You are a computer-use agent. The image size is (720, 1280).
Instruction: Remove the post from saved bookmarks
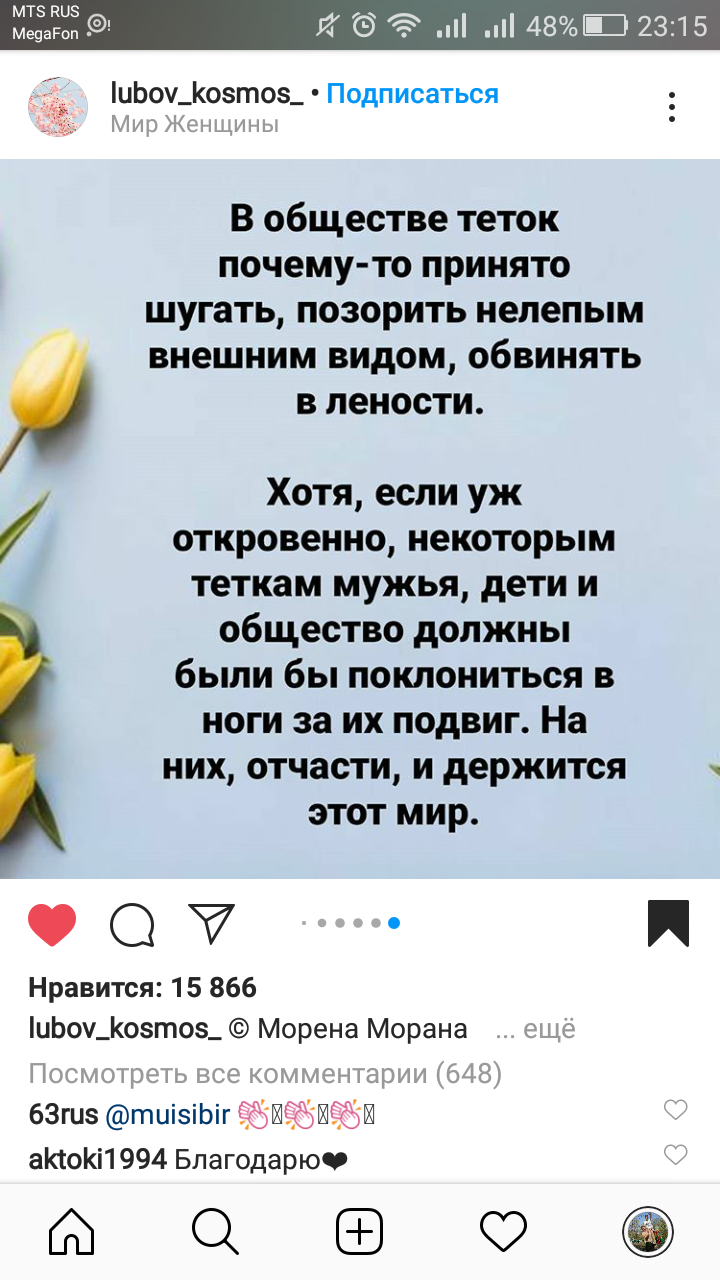point(668,923)
